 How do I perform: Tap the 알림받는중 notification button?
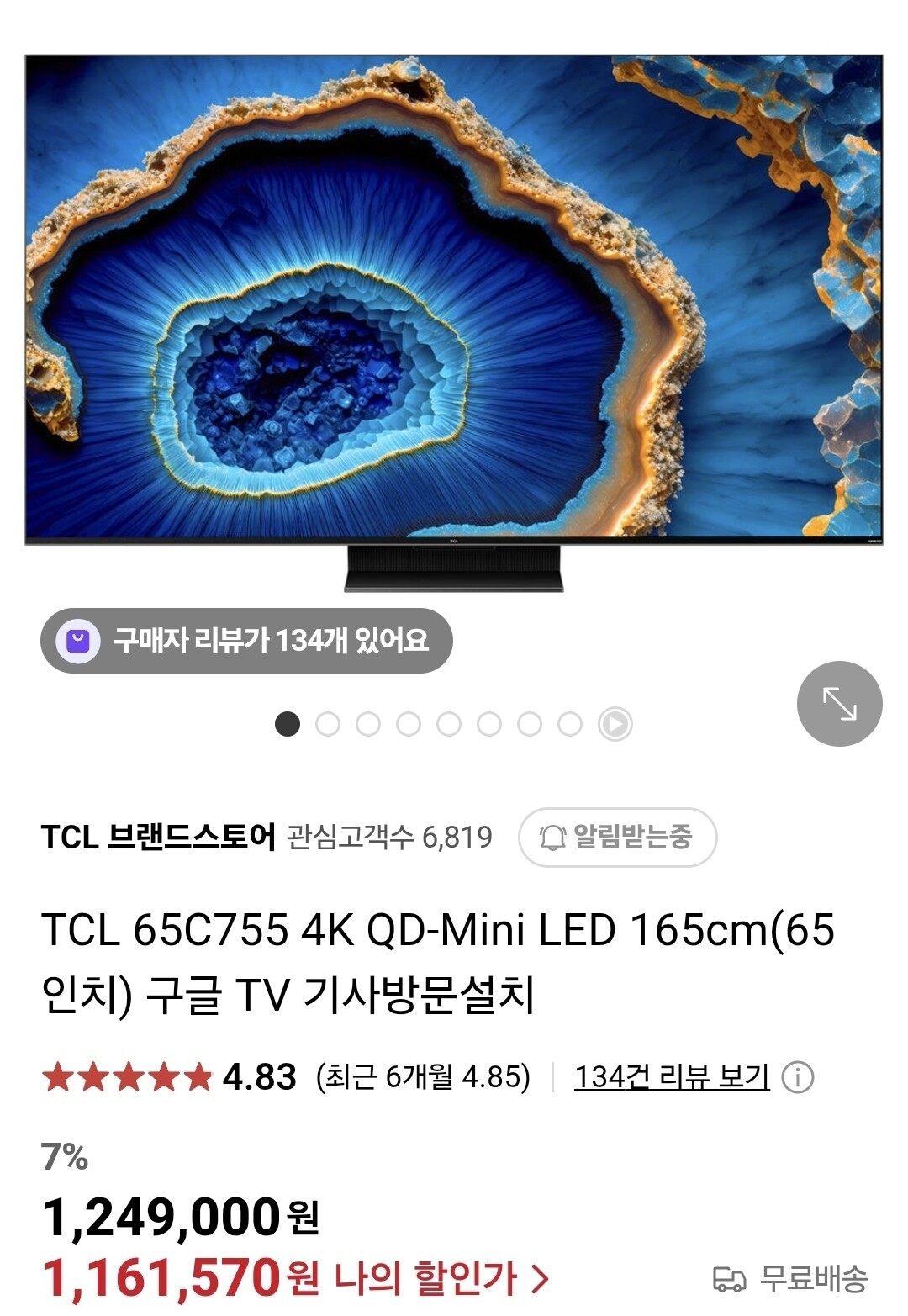pyautogui.click(x=617, y=838)
